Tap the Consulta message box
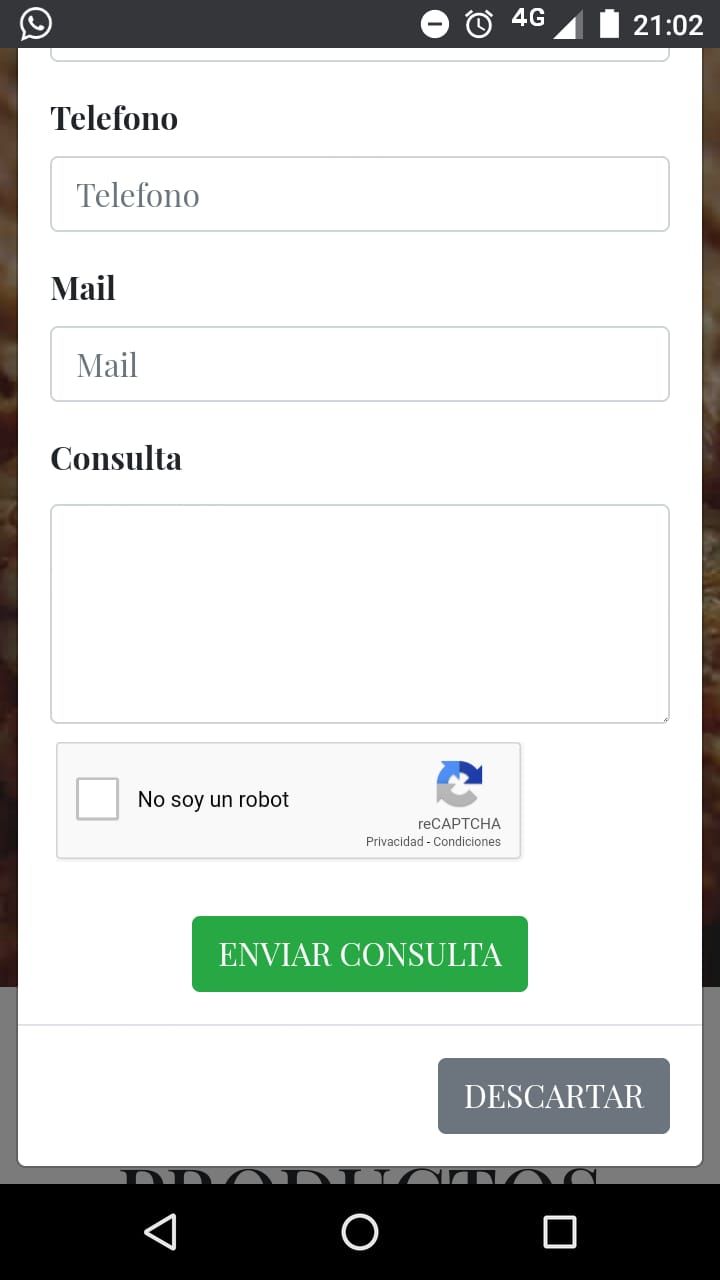This screenshot has height=1280, width=720. [x=360, y=613]
